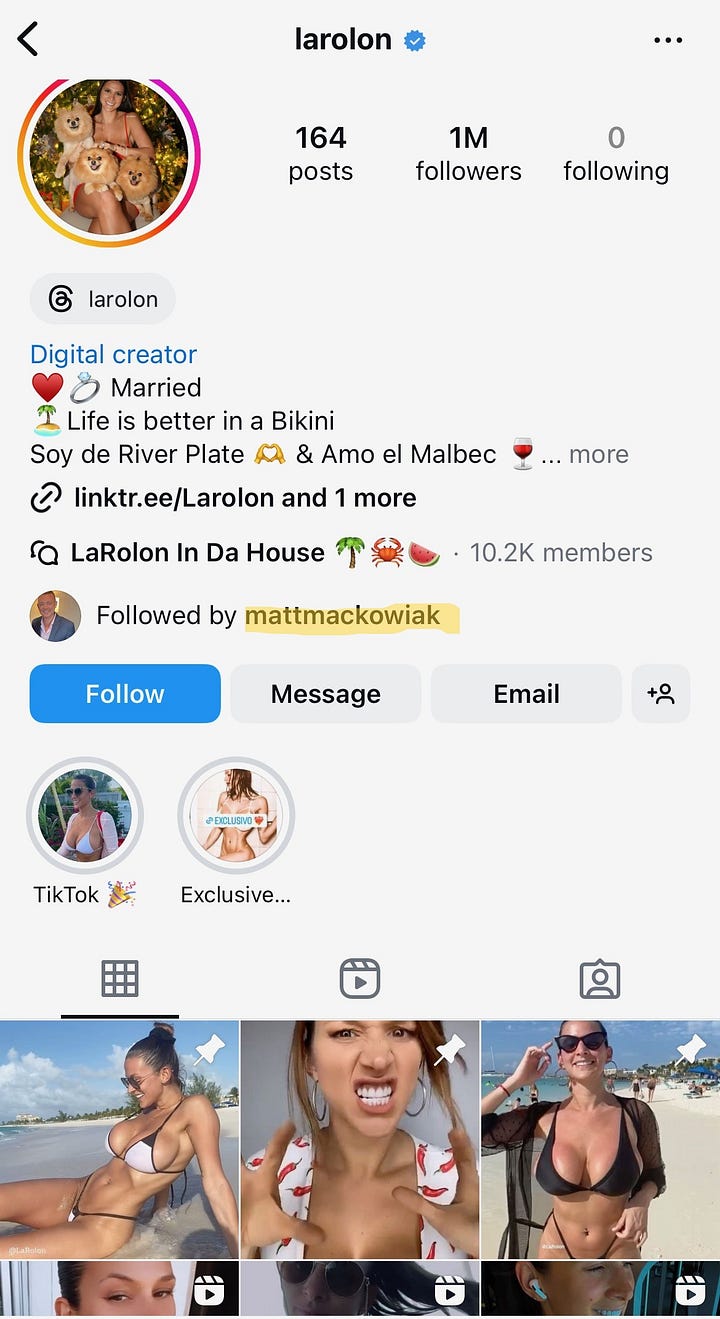View the 164 posts count
The width and height of the screenshot is (720, 1319).
coord(320,154)
